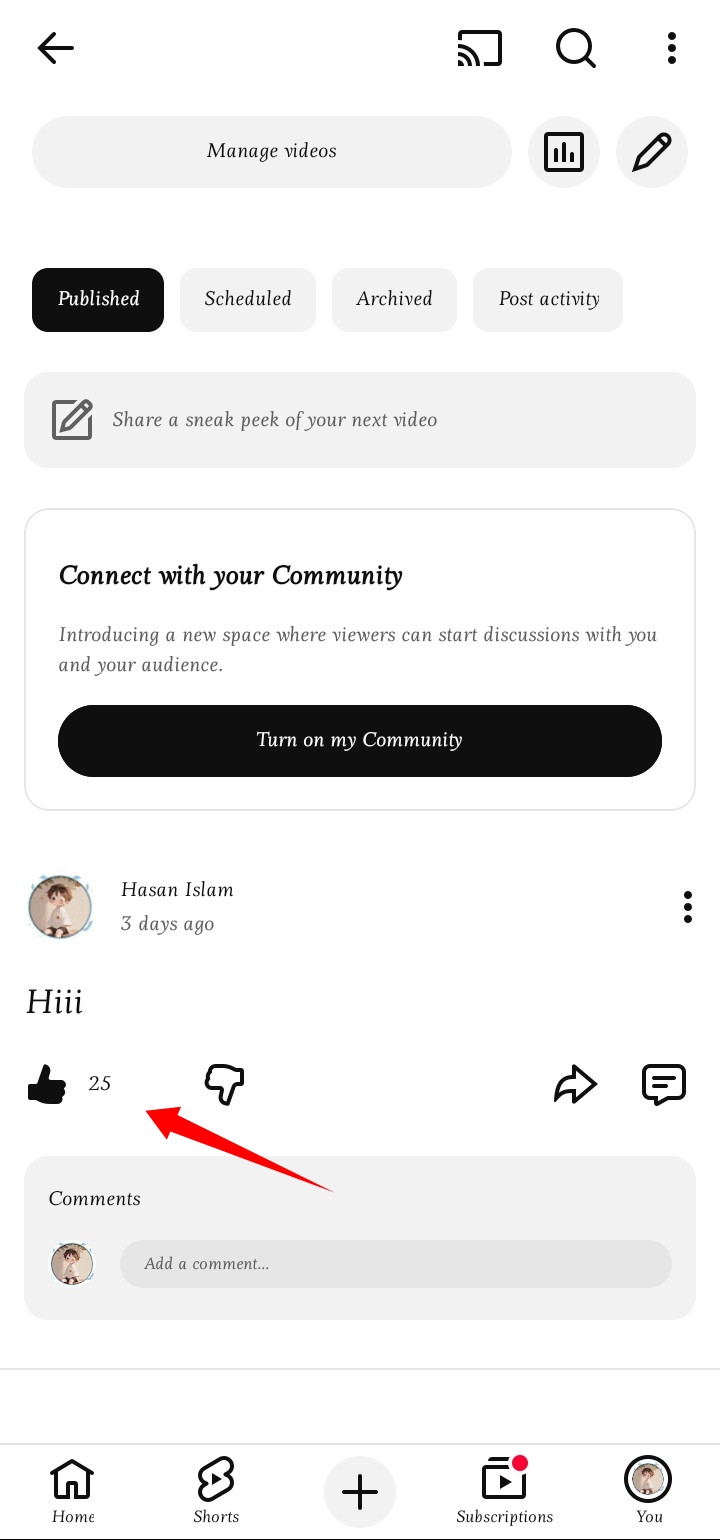Screen dimensions: 720x1540
Task: Open options menu for Hasan Islam's post
Action: 687,907
